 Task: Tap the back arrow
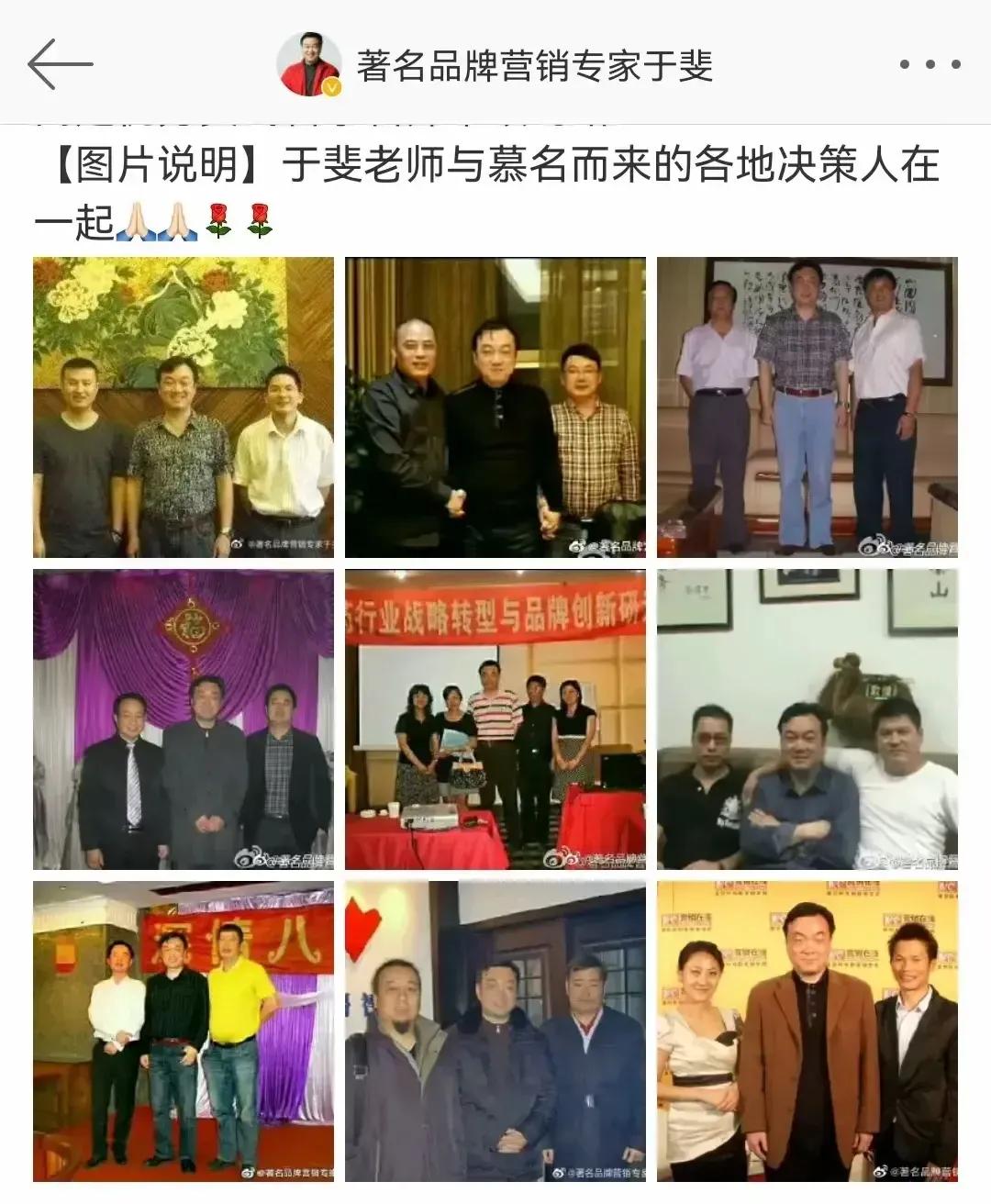click(61, 64)
